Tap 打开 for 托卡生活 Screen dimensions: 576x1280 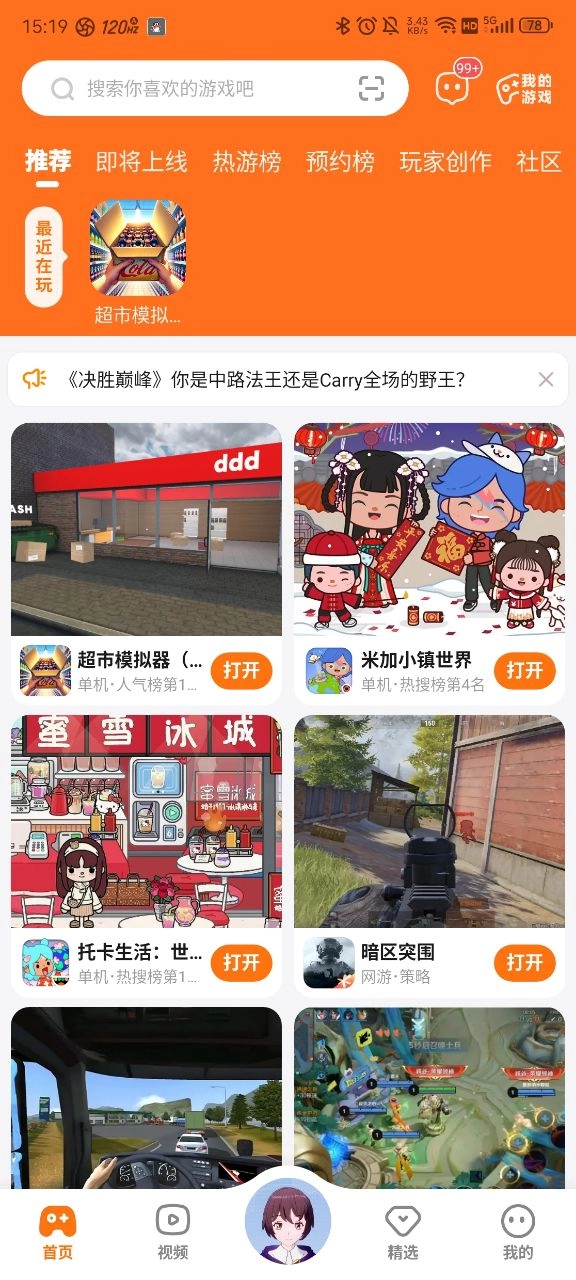242,962
